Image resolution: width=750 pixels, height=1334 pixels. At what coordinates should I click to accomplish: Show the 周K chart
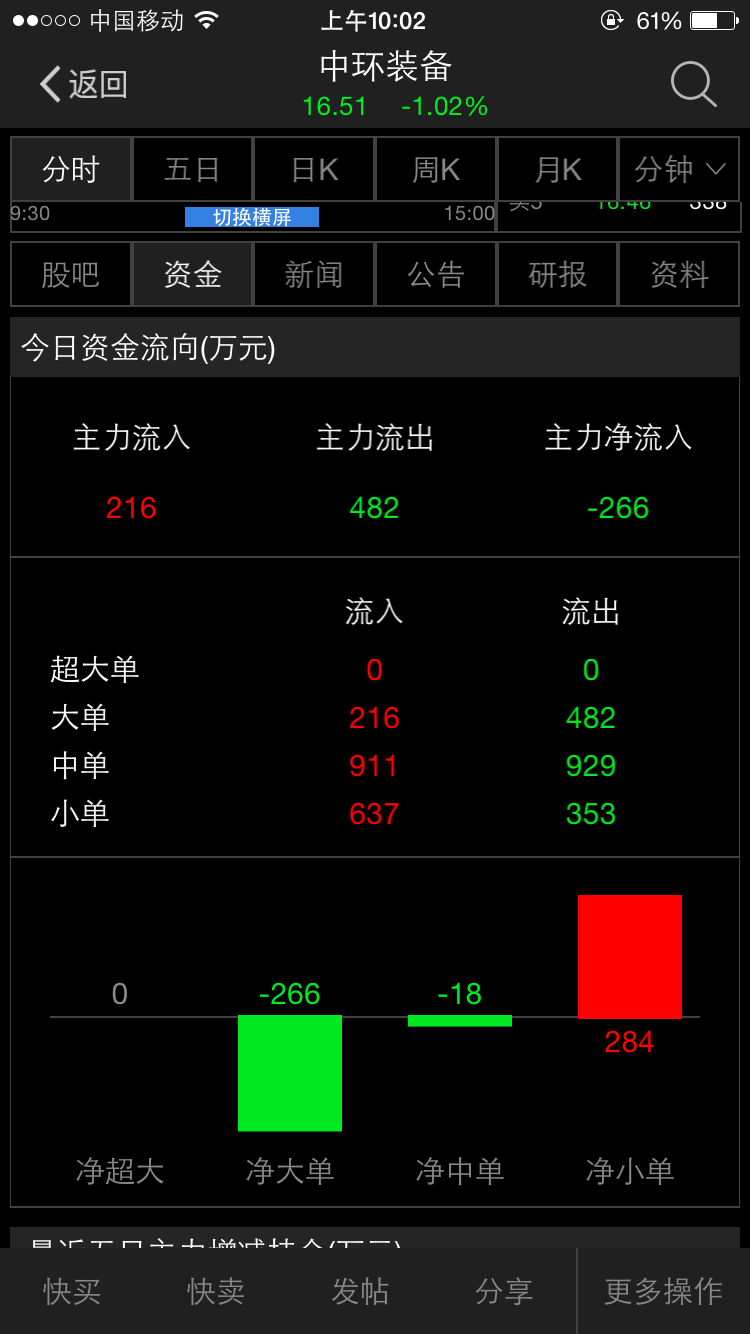436,170
